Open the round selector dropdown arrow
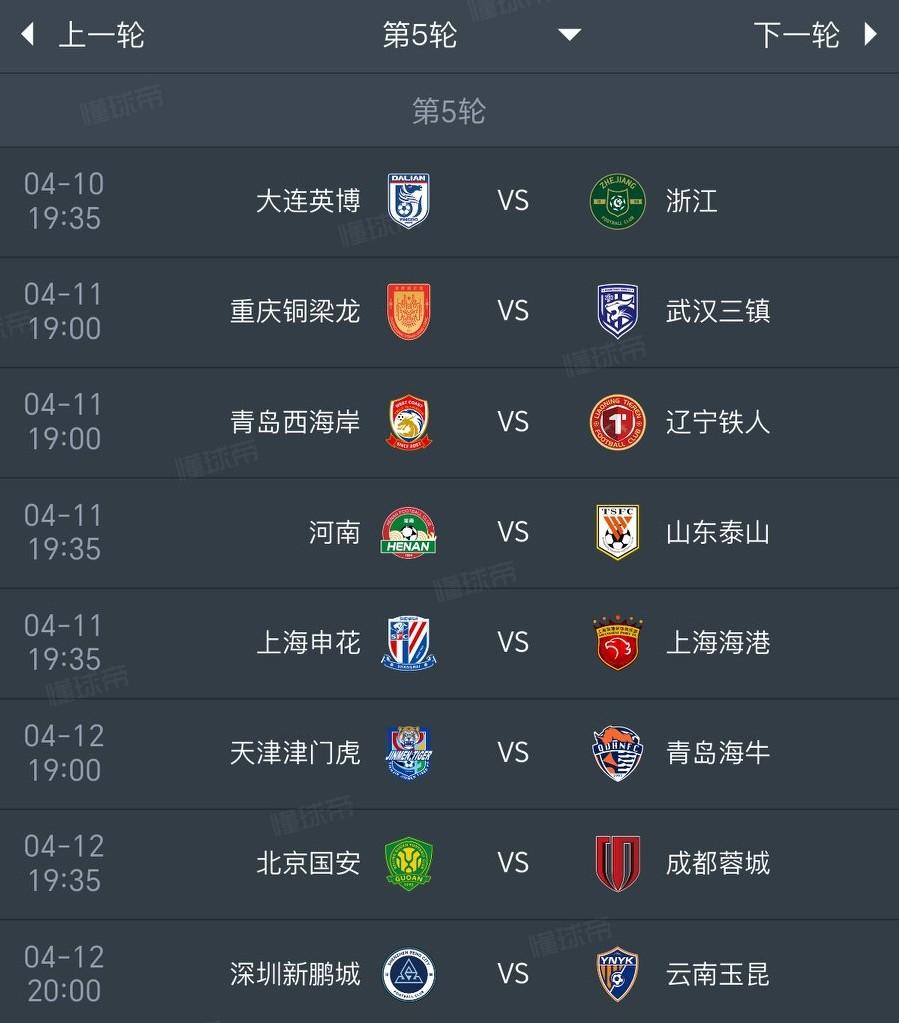 click(569, 34)
